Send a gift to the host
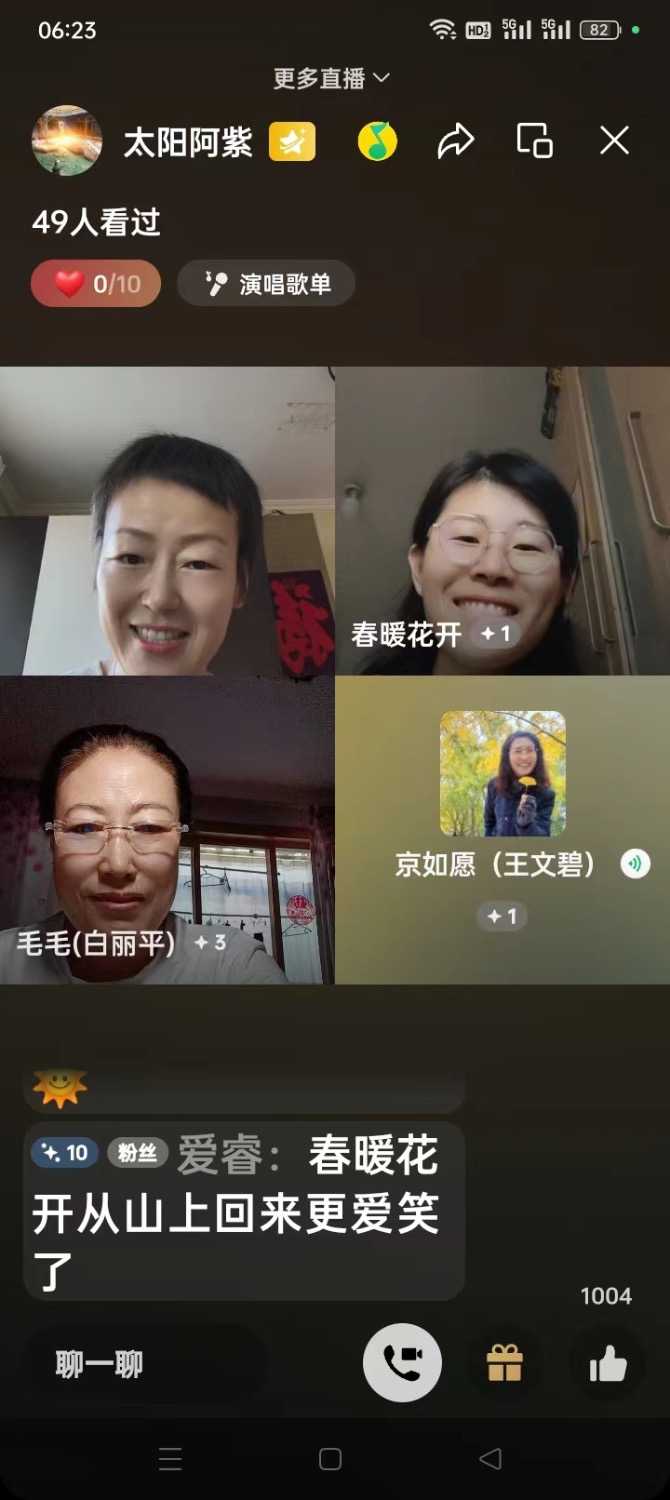 pos(505,1363)
